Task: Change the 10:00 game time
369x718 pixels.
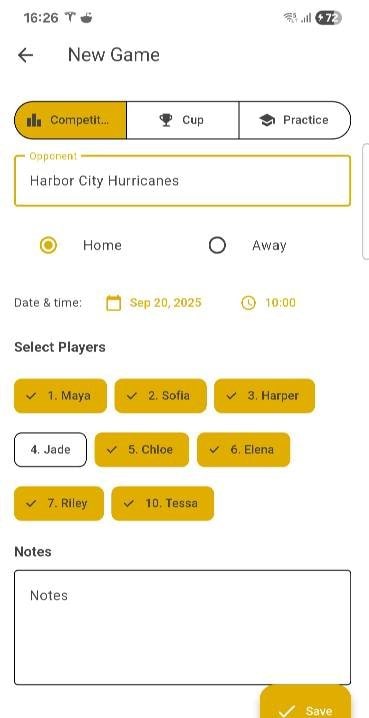Action: coord(268,303)
